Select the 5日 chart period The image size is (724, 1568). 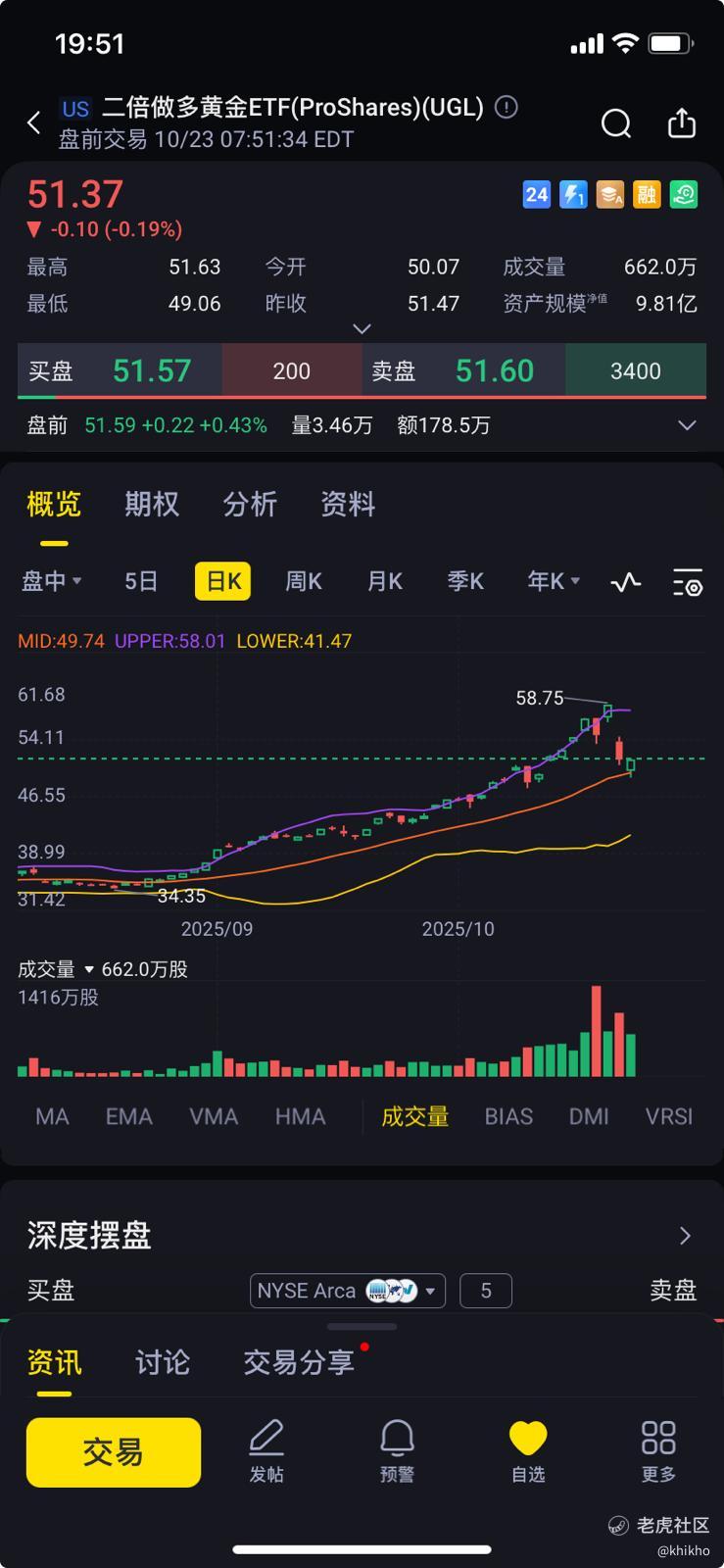point(141,581)
